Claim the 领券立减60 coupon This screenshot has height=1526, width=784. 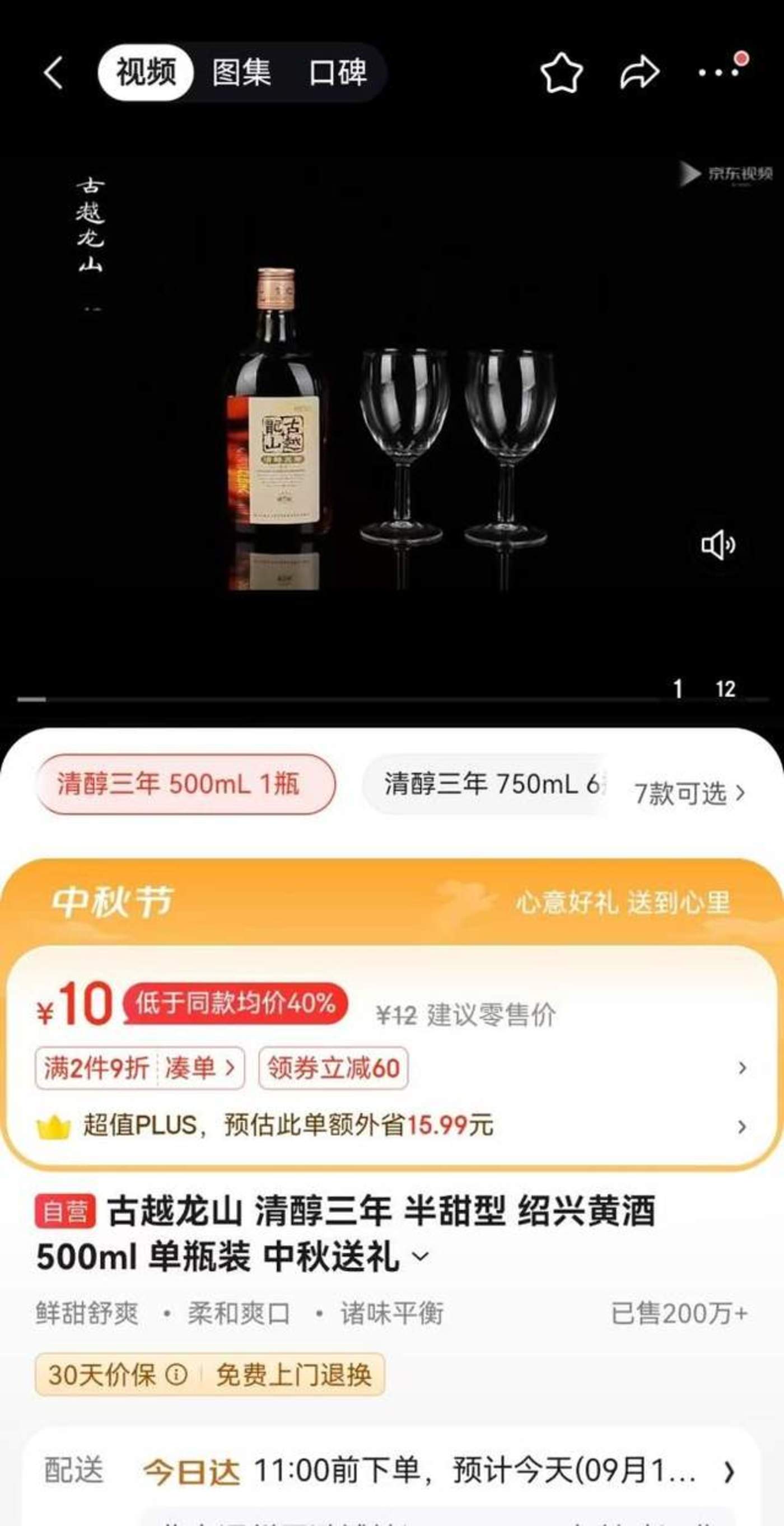point(333,1068)
